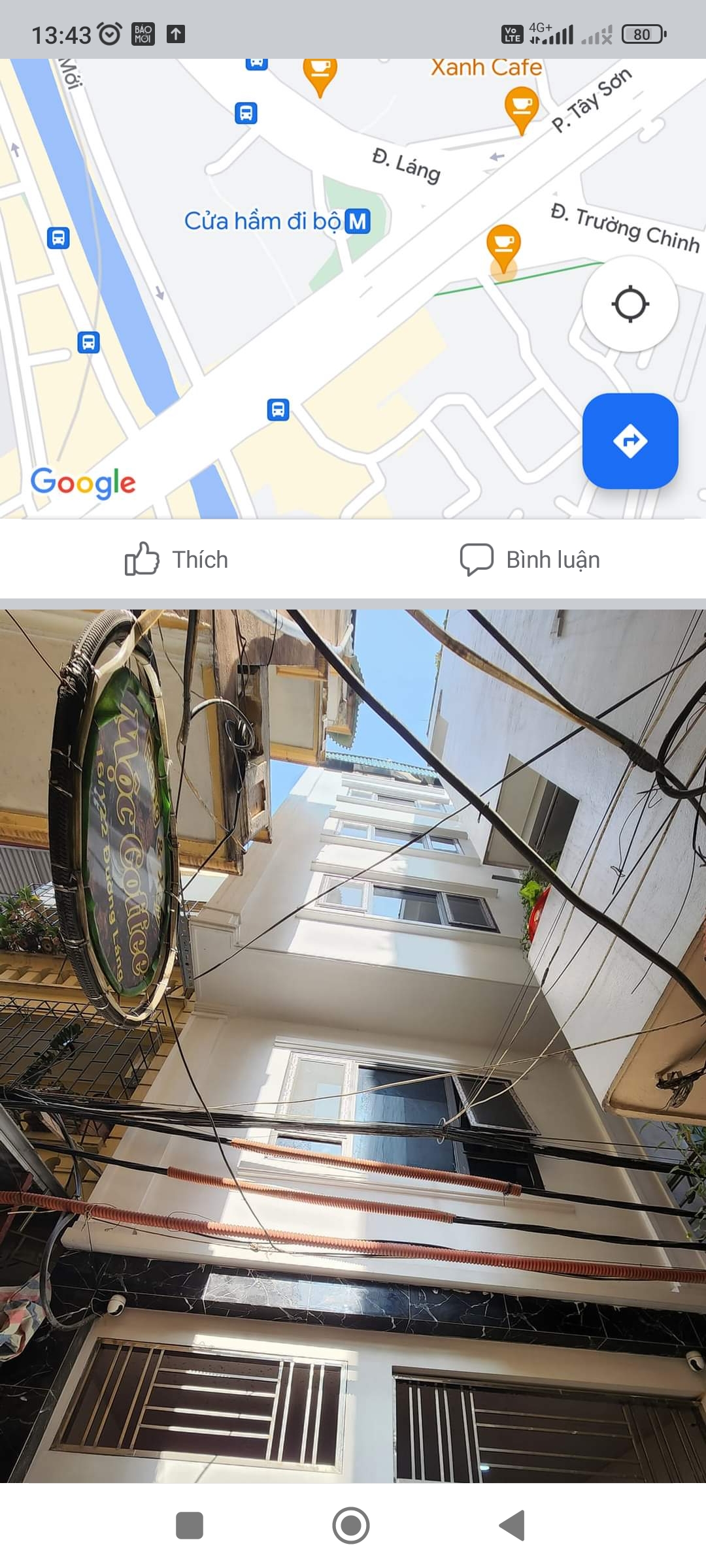Center map on my current location

[x=630, y=304]
